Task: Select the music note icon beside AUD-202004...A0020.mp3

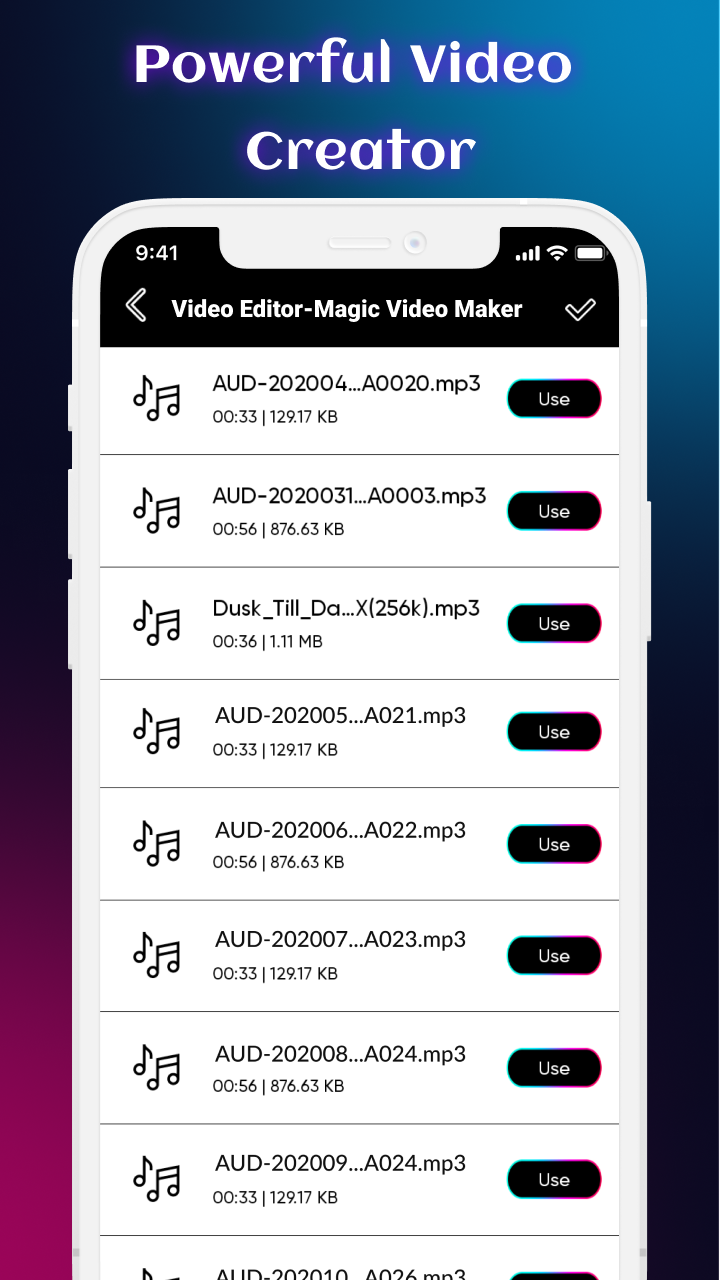Action: pyautogui.click(x=156, y=400)
